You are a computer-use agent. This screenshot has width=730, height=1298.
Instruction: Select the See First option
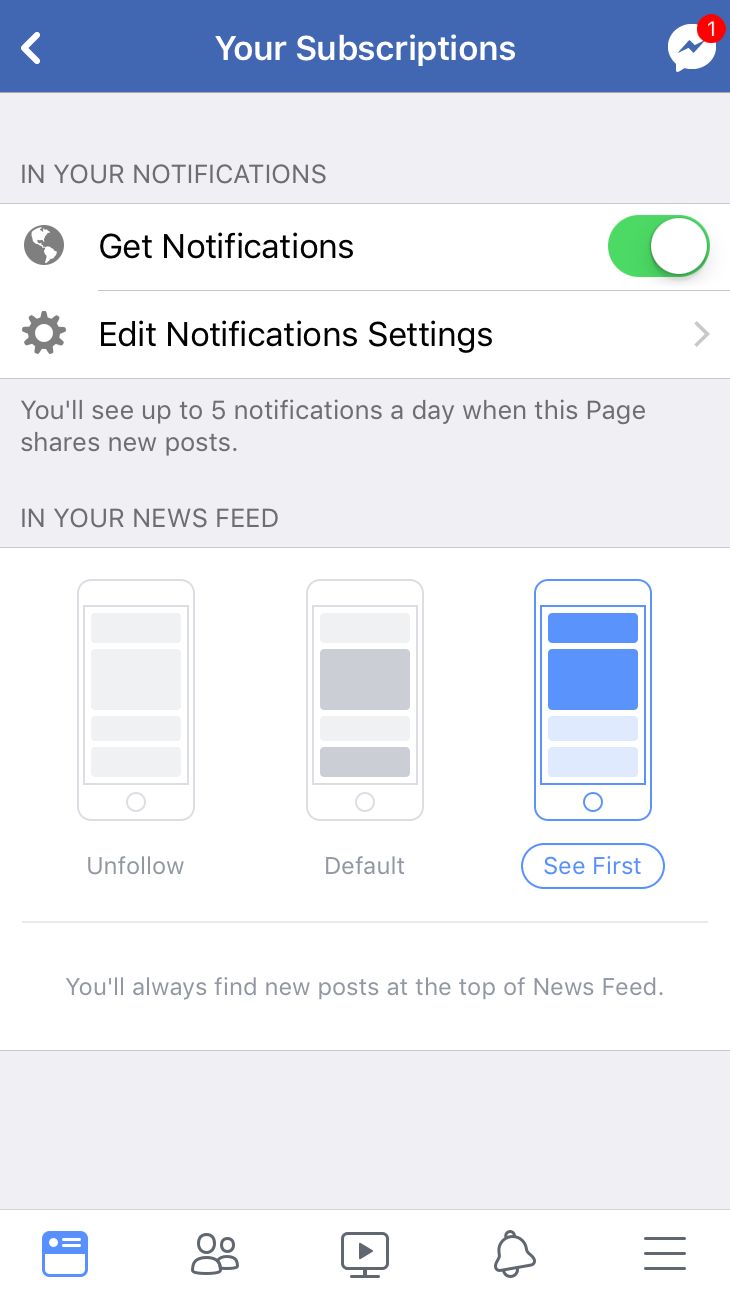[593, 730]
